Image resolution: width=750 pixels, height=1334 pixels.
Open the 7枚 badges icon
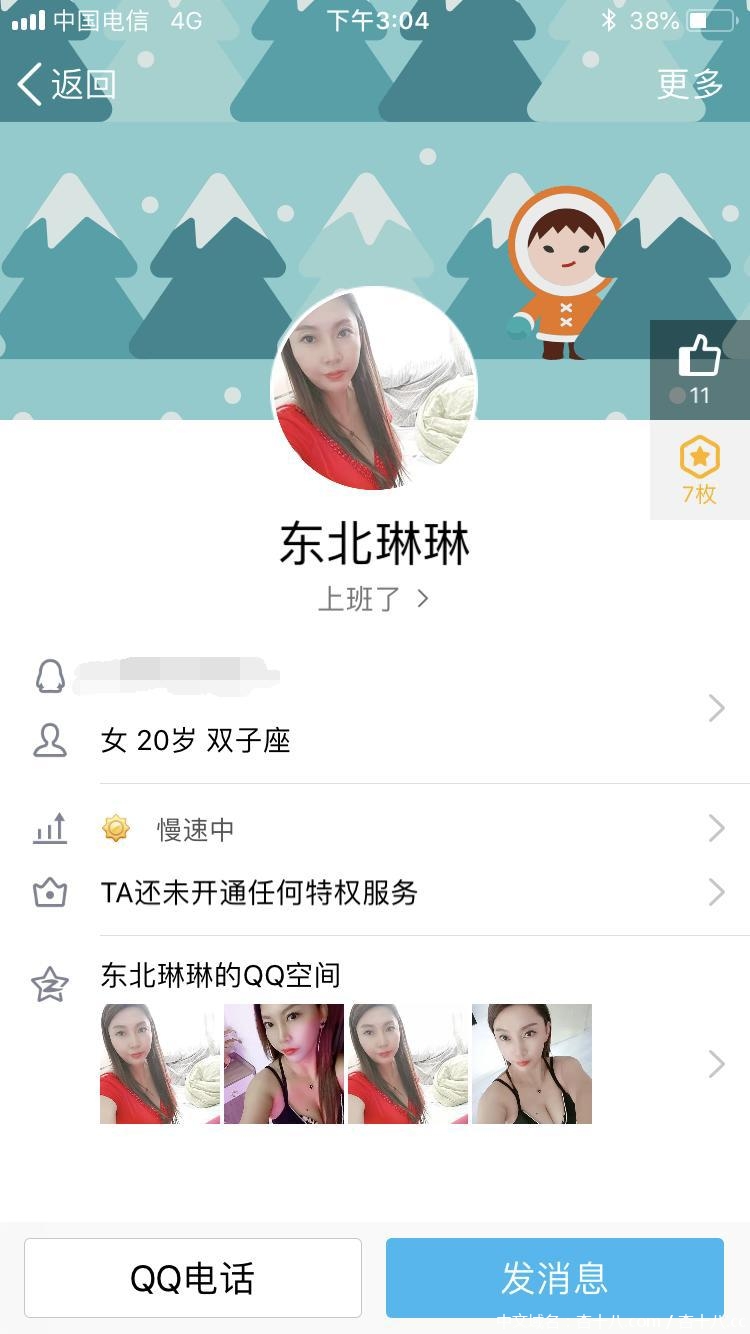pos(699,470)
